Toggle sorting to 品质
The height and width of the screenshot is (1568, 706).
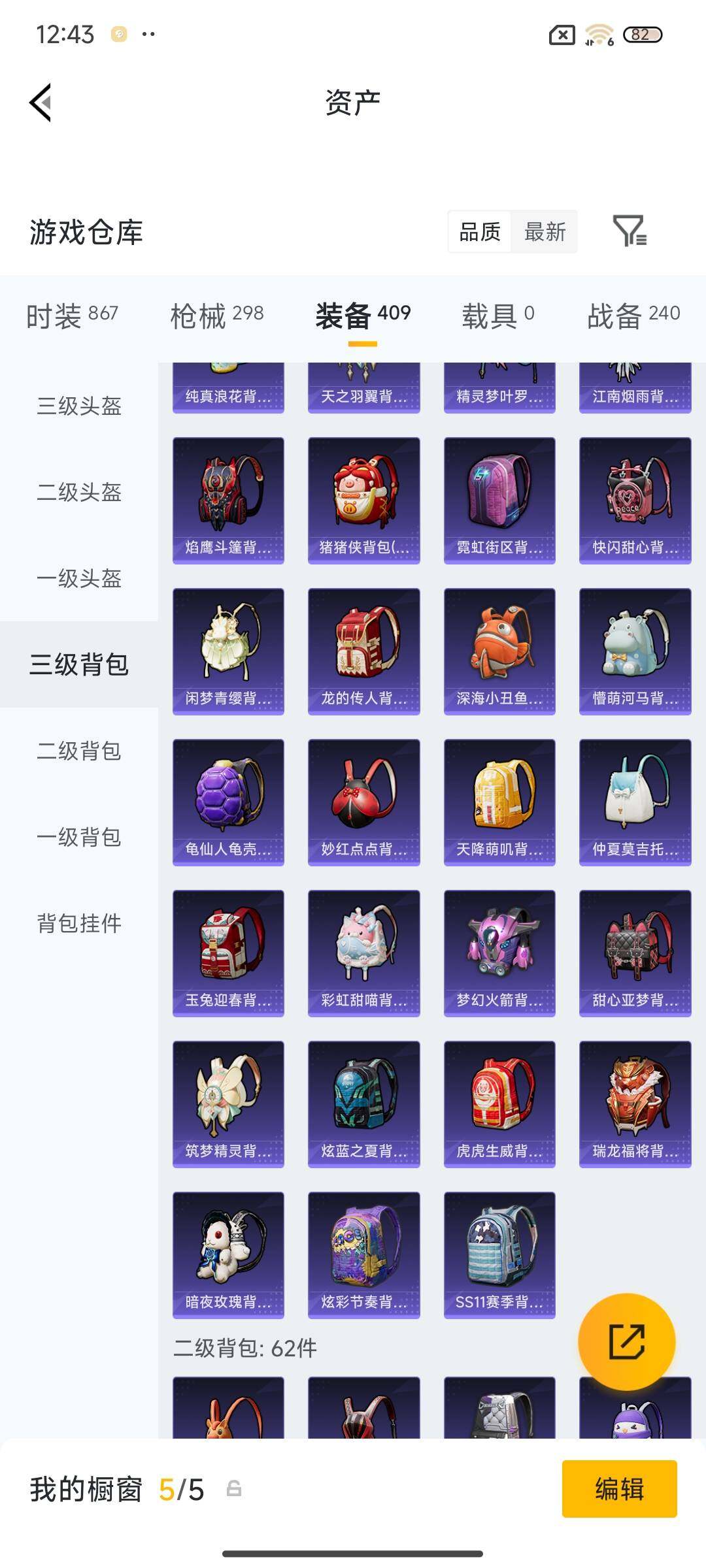click(x=479, y=232)
